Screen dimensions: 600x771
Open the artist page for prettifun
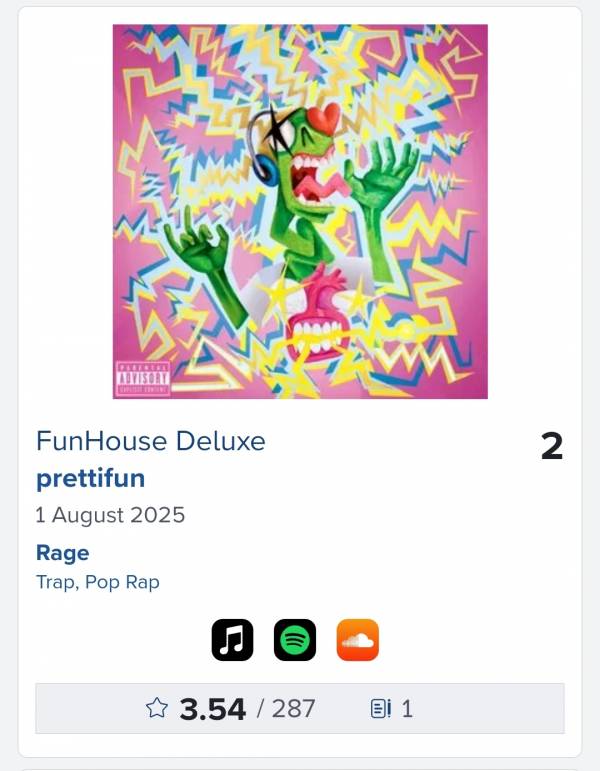[90, 478]
